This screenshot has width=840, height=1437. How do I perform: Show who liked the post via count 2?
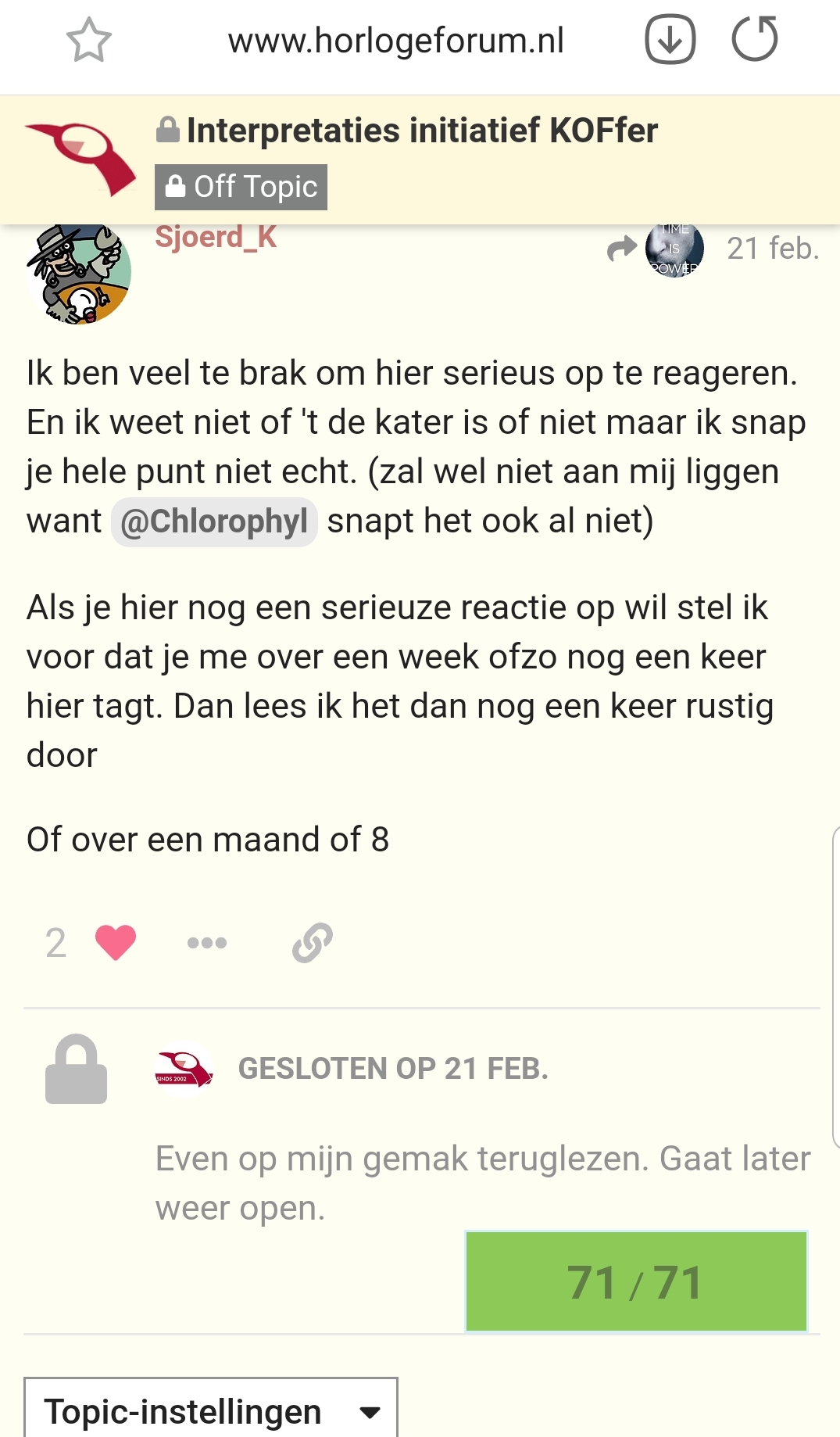tap(55, 943)
